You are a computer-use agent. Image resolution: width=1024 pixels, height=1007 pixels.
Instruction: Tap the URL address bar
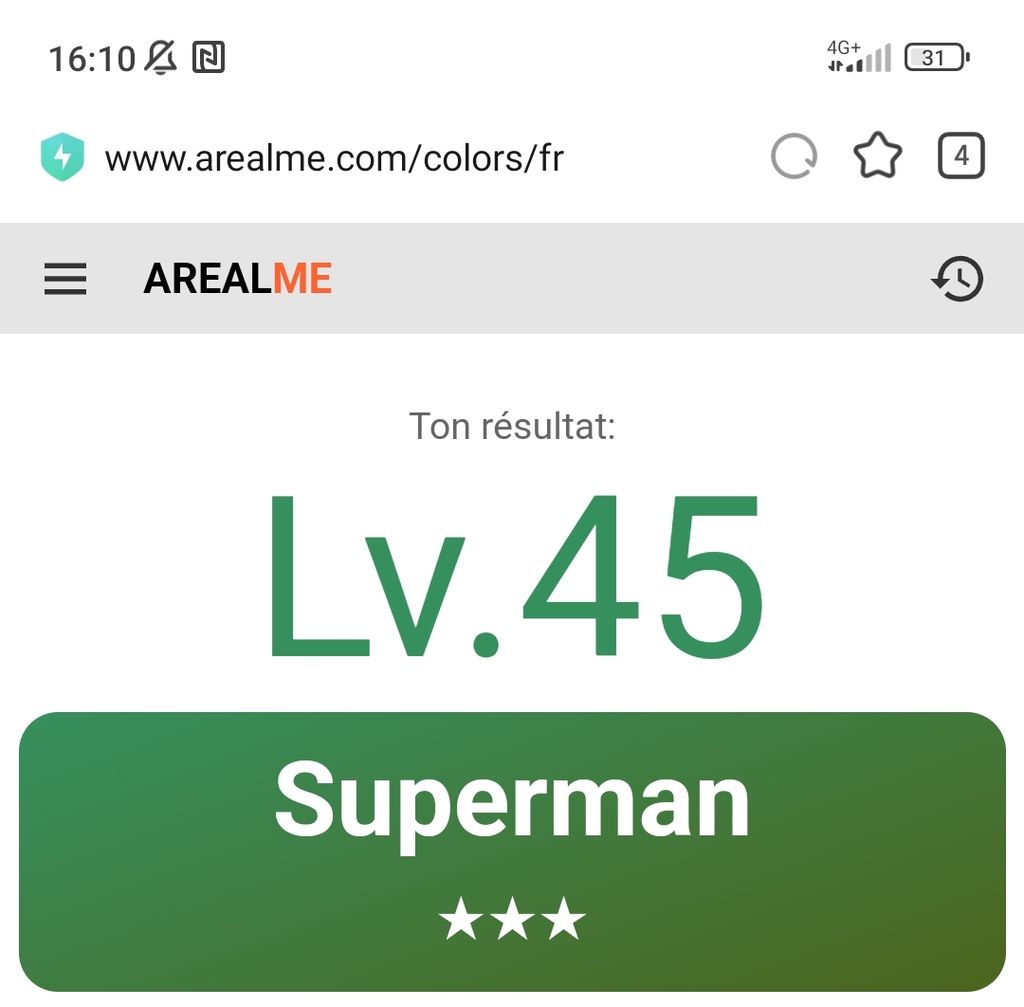pyautogui.click(x=335, y=158)
